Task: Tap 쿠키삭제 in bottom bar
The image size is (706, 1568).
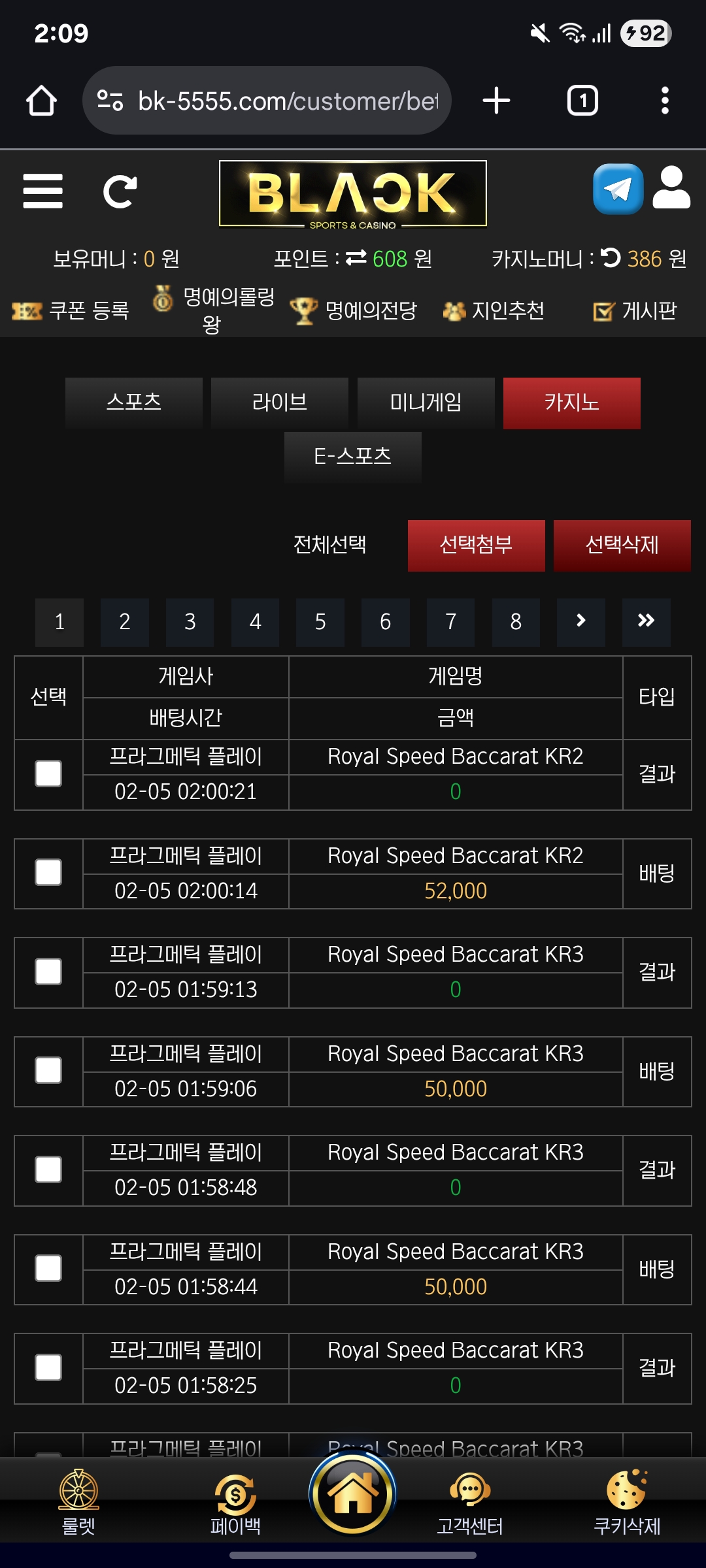Action: [626, 1503]
